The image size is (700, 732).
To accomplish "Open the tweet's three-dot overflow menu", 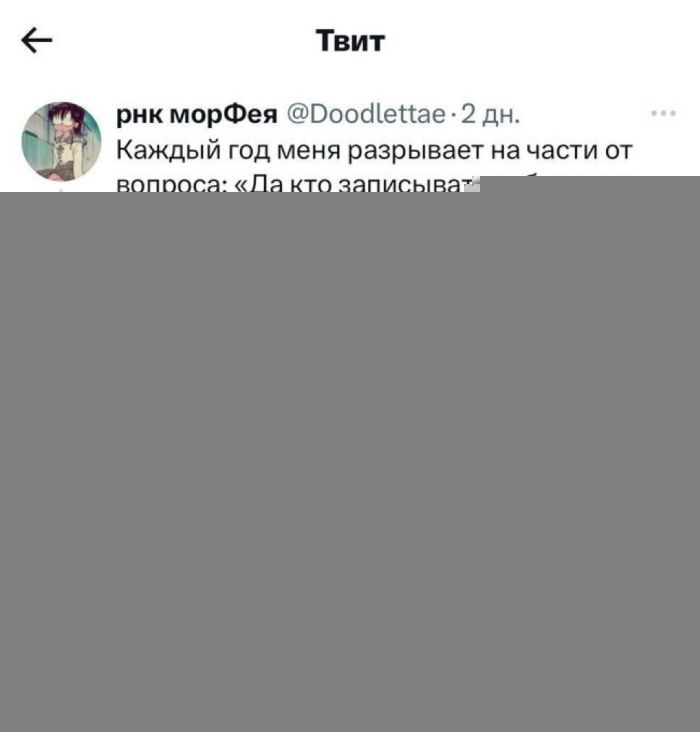I will pyautogui.click(x=662, y=113).
